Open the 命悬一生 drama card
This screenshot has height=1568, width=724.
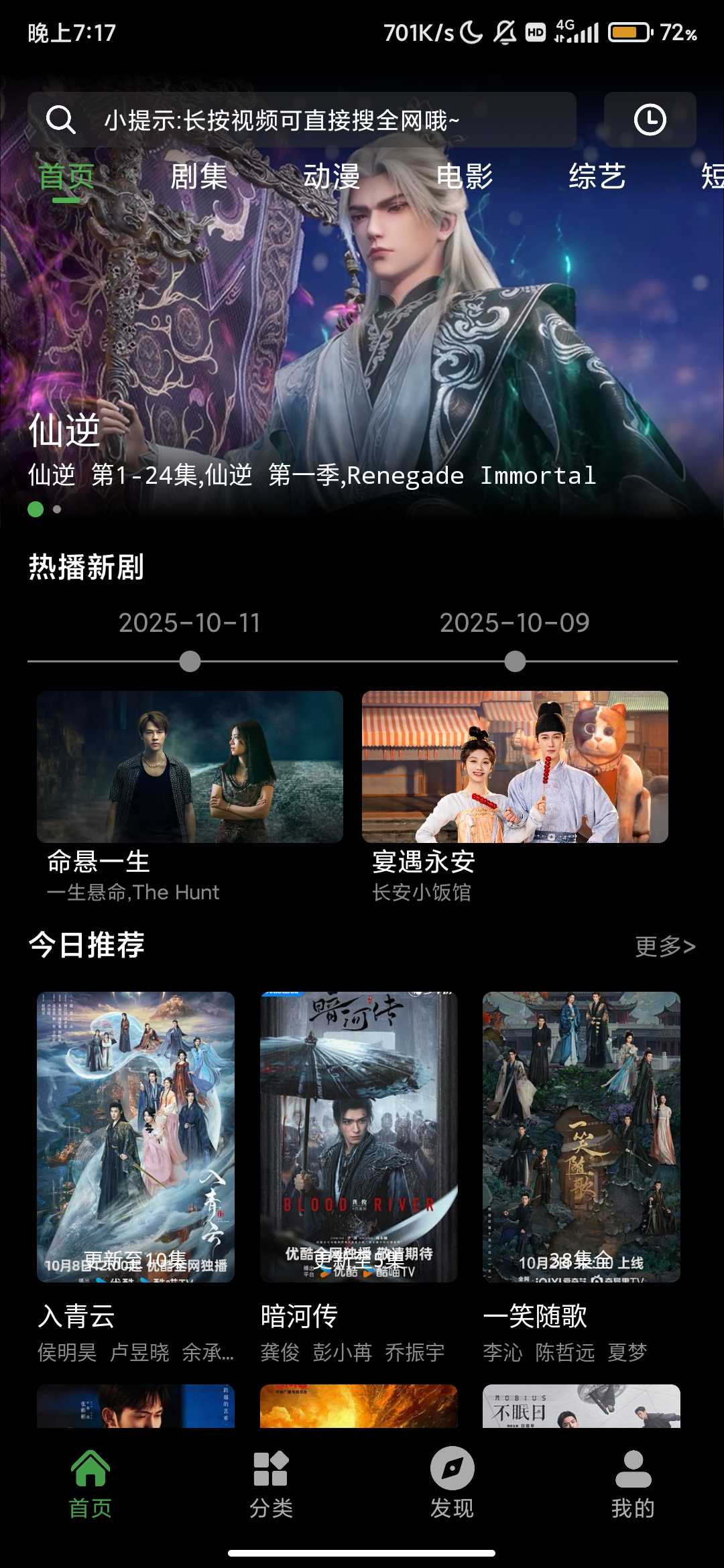pos(190,767)
